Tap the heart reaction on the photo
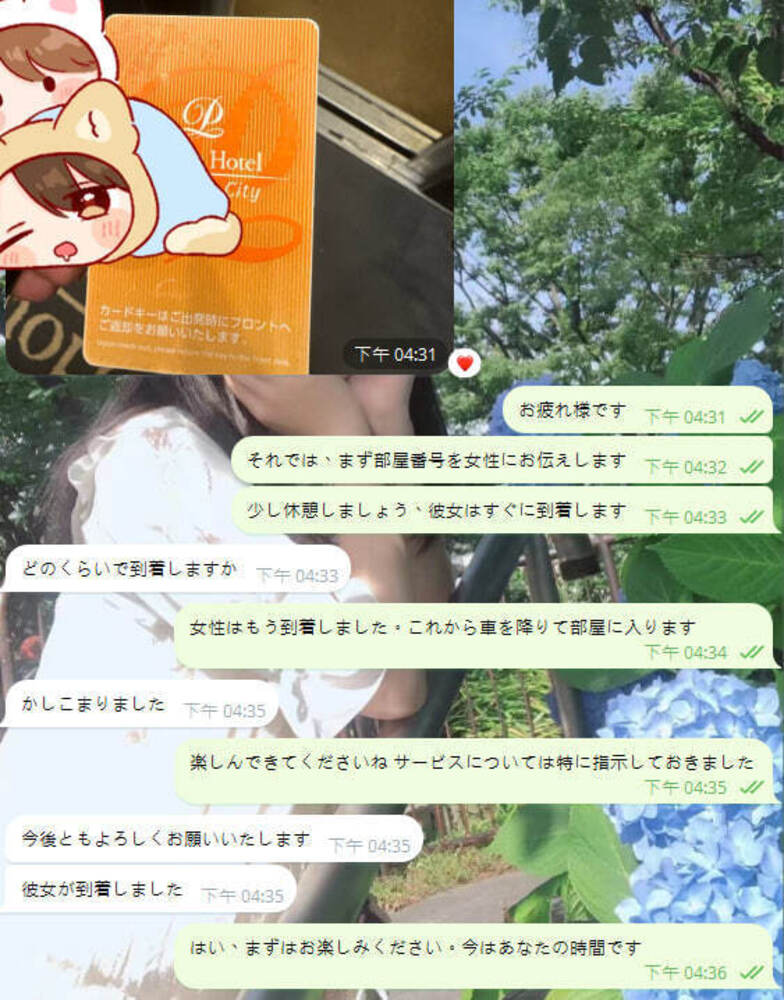The height and width of the screenshot is (1000, 784). [x=464, y=364]
